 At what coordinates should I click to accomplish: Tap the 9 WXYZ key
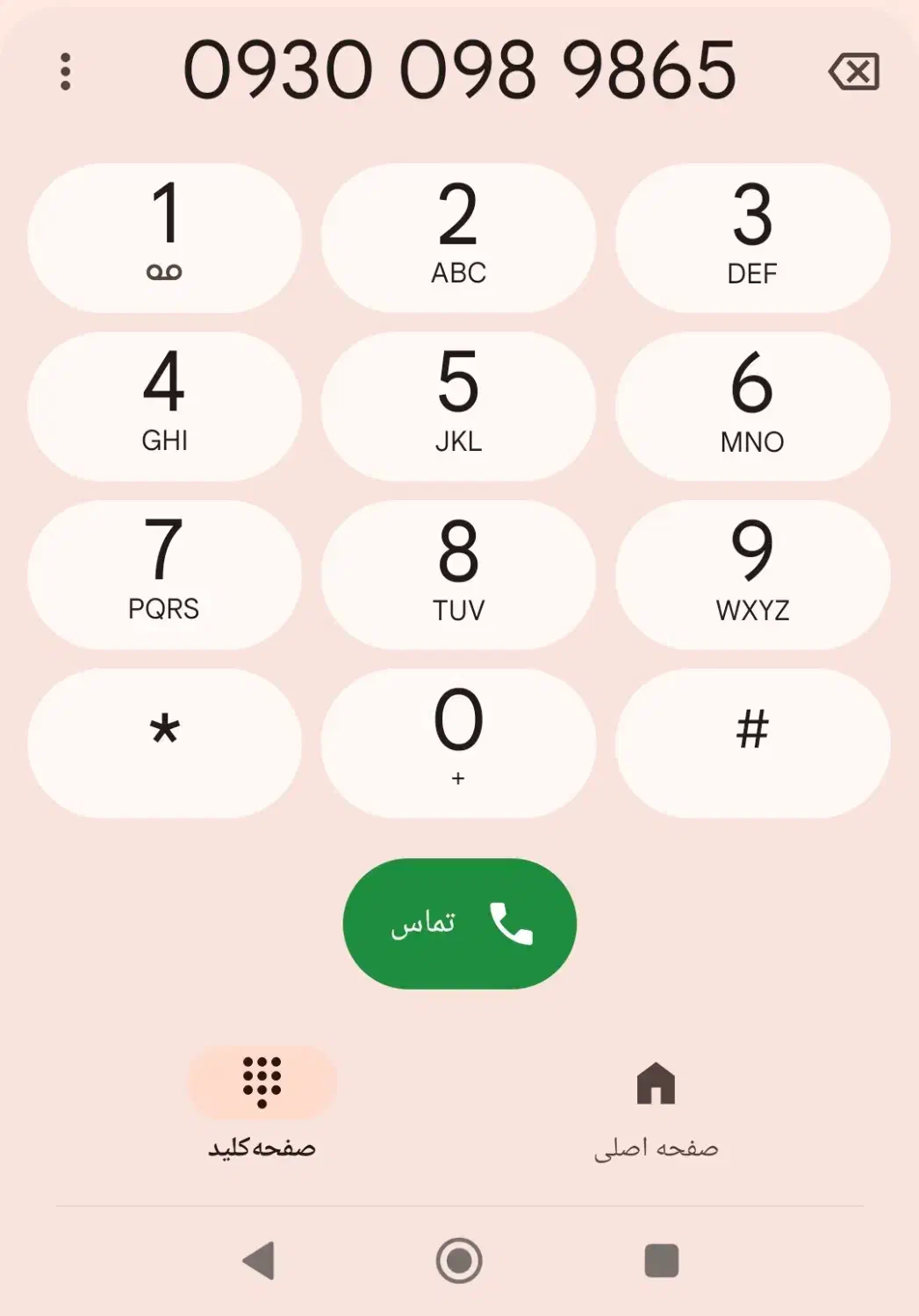point(753,570)
